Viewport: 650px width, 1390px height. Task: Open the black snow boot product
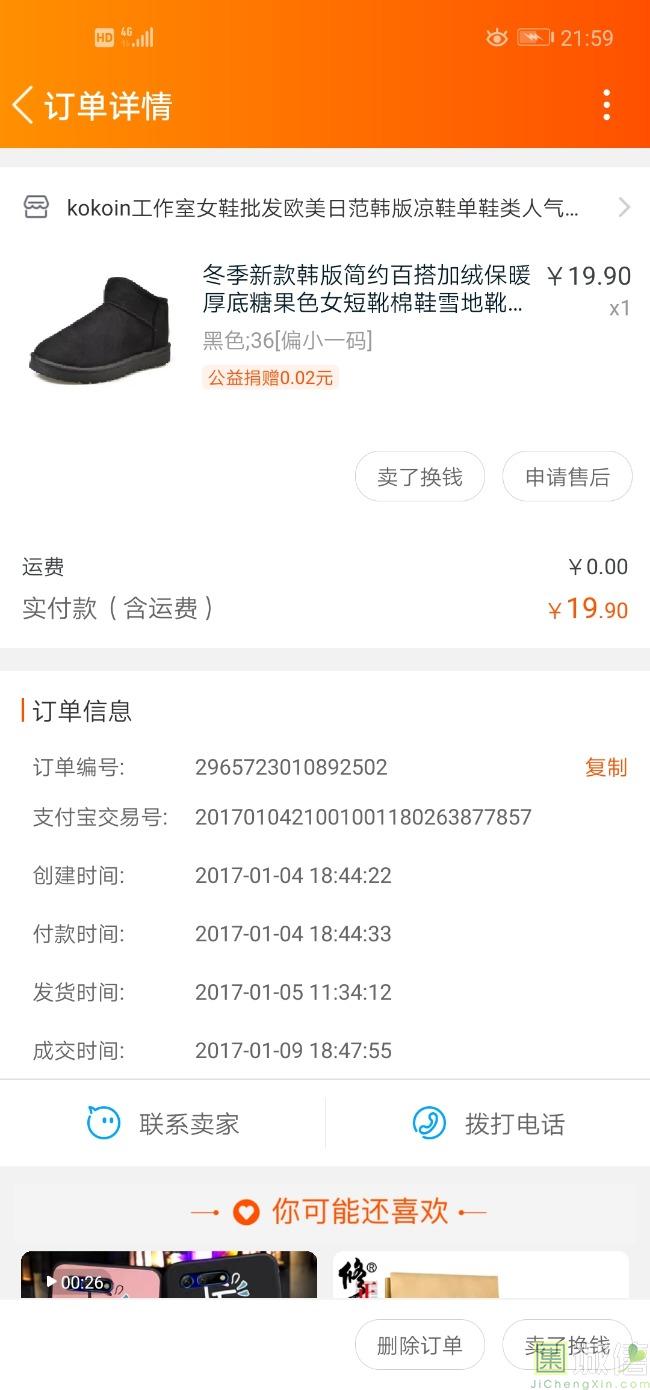coord(100,327)
